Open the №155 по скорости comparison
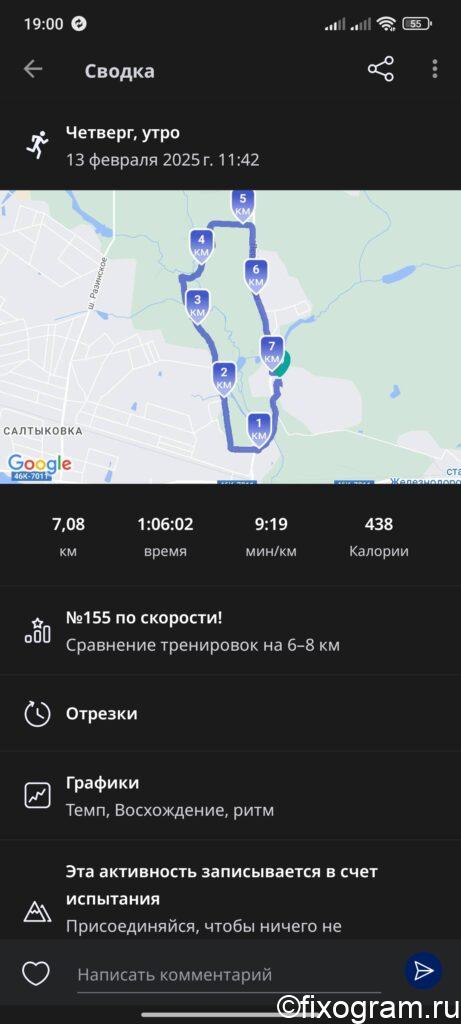This screenshot has width=461, height=1024. click(x=230, y=631)
